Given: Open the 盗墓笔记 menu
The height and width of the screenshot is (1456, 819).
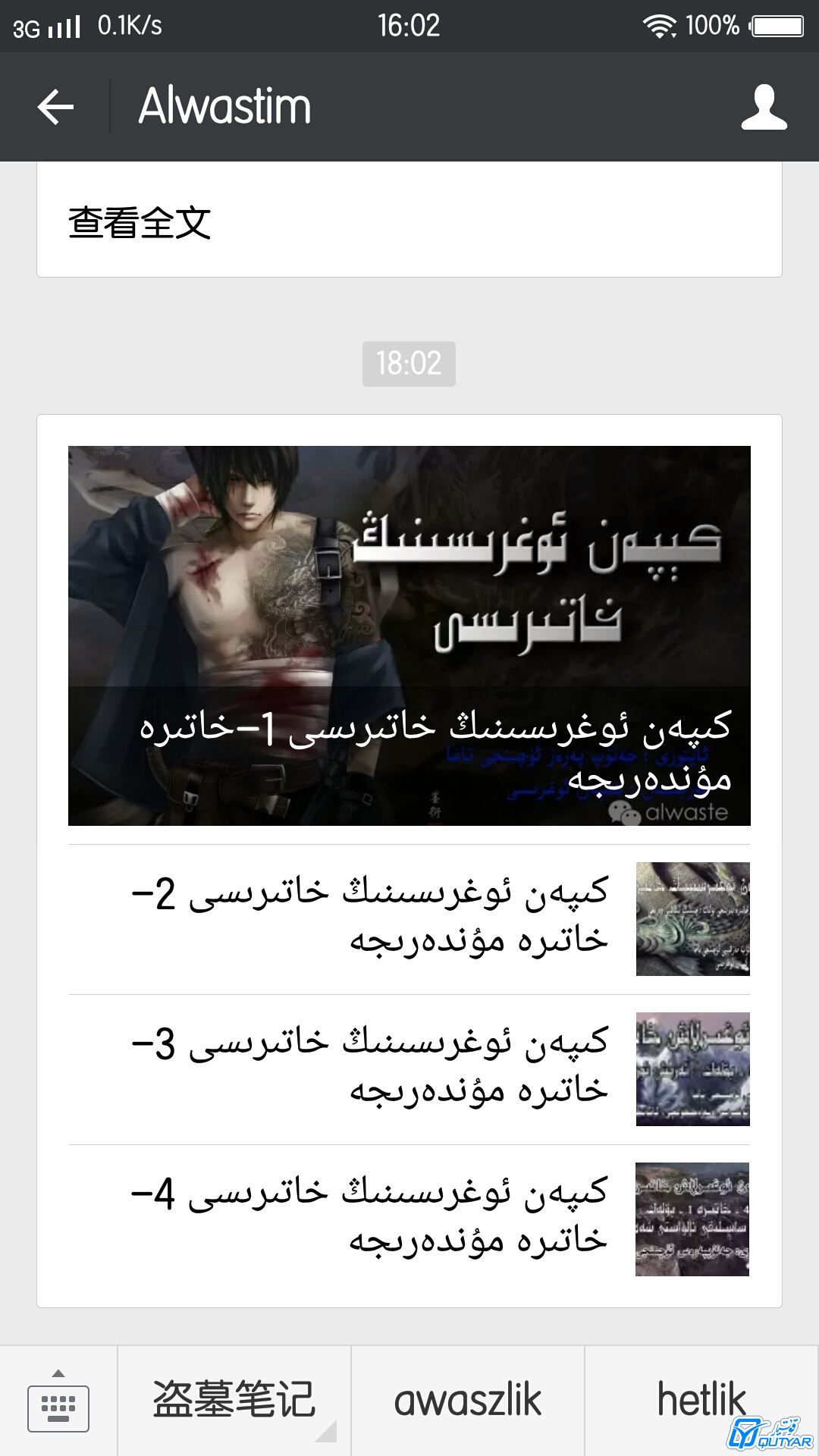Looking at the screenshot, I should (234, 1401).
